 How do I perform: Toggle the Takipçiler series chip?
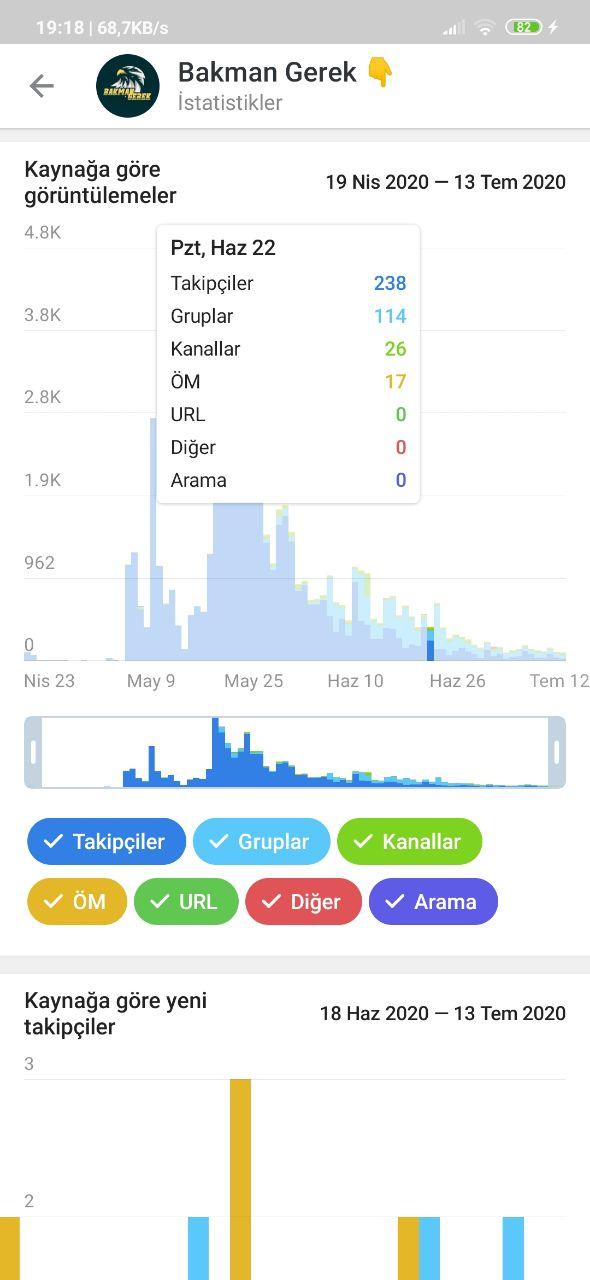coord(106,841)
